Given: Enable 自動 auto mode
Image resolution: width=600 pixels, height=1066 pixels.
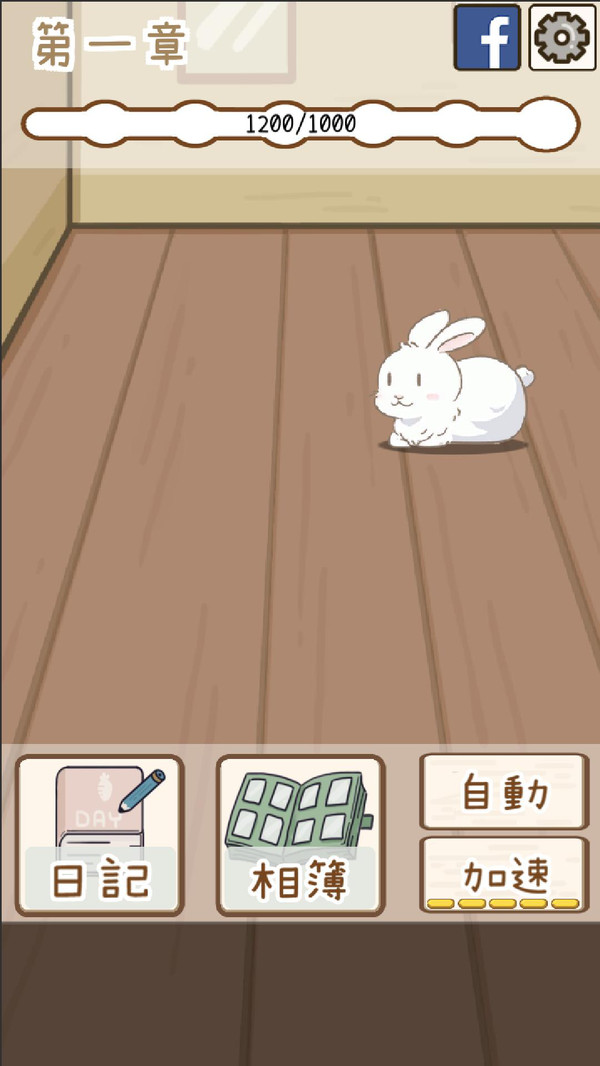Looking at the screenshot, I should click(x=504, y=792).
